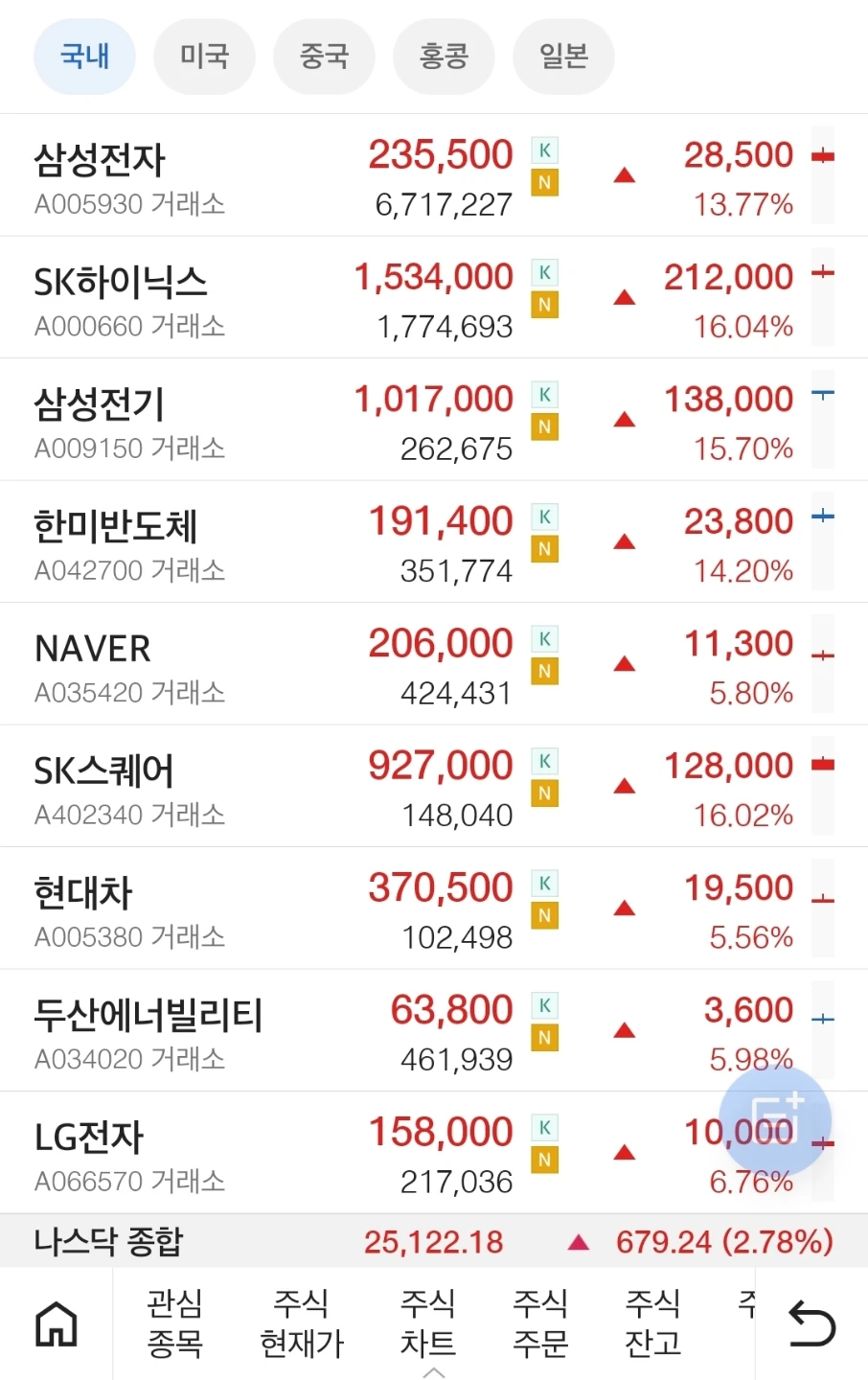868x1380 pixels.
Task: Select the 중국 market chip
Action: 324,56
